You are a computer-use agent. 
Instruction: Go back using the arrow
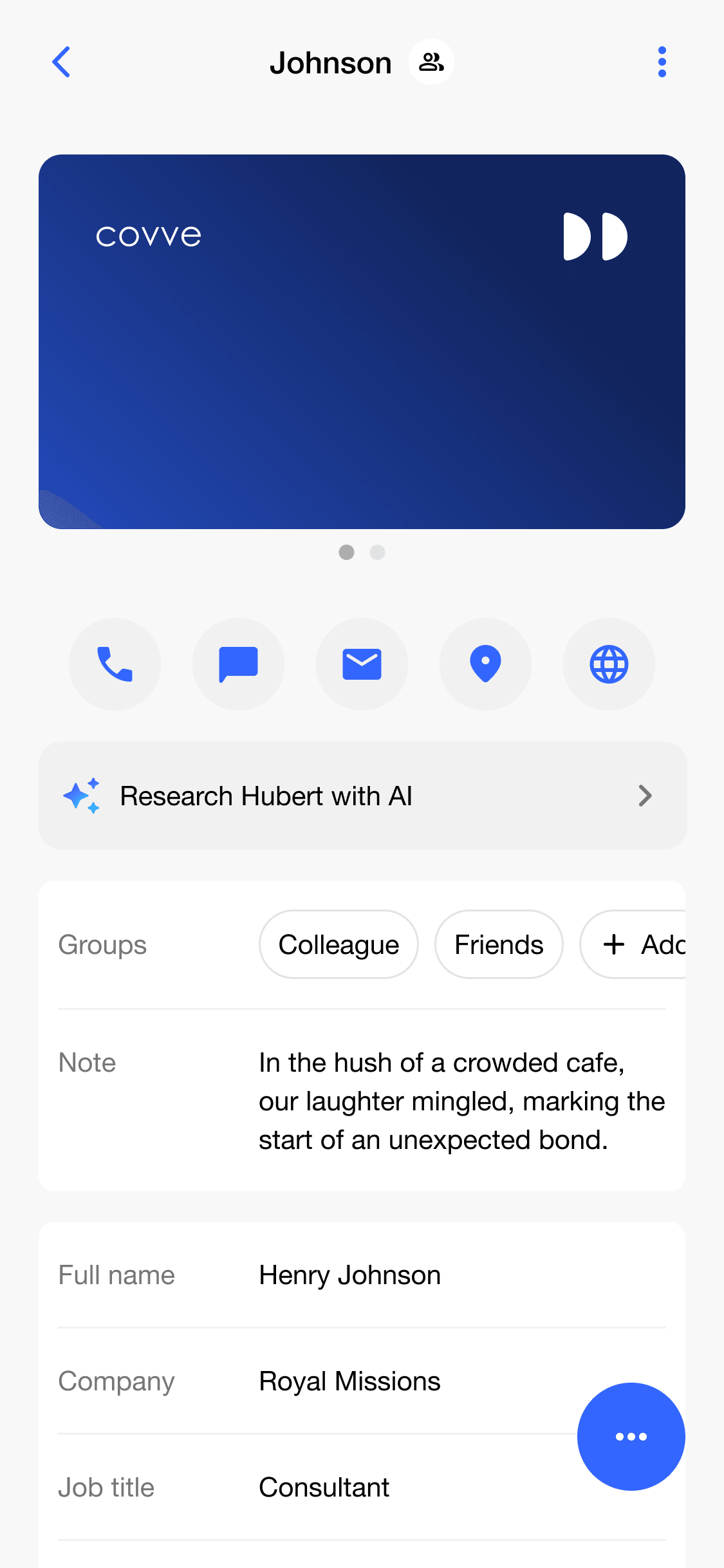(61, 62)
